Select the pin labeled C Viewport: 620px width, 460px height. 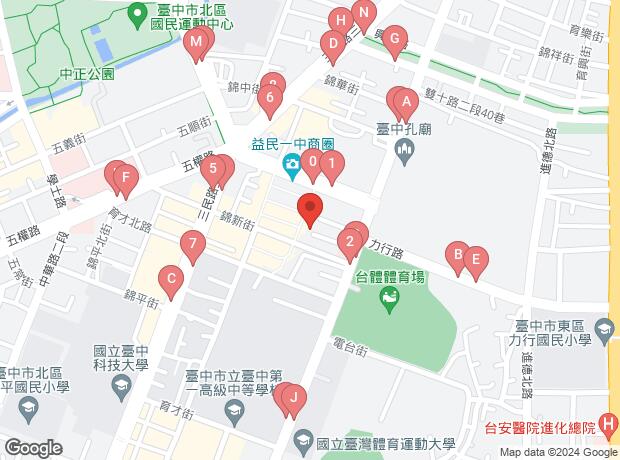pos(172,280)
